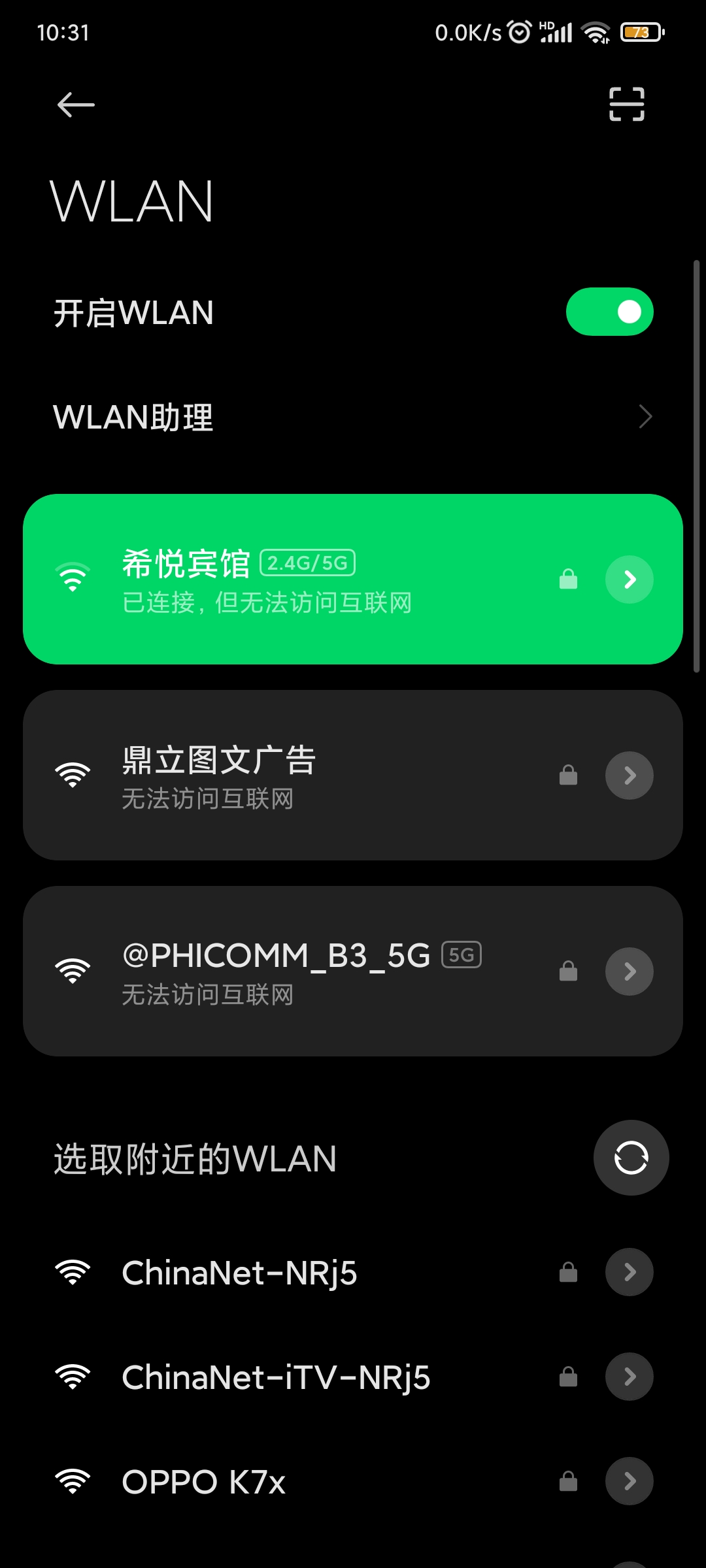Image resolution: width=706 pixels, height=1568 pixels.
Task: Go back using the arrow icon
Action: (76, 105)
